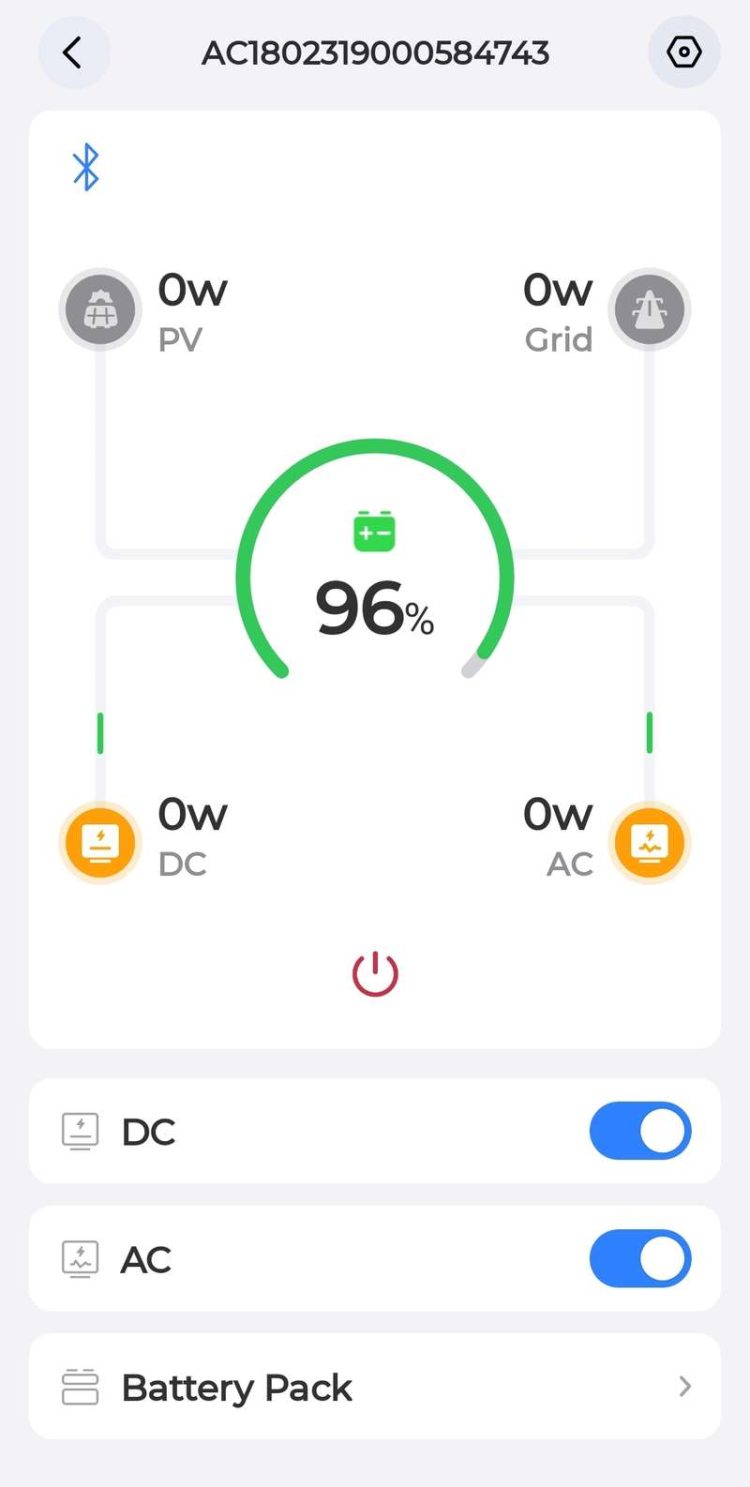750x1487 pixels.
Task: Go back using the top arrow
Action: pos(73,52)
